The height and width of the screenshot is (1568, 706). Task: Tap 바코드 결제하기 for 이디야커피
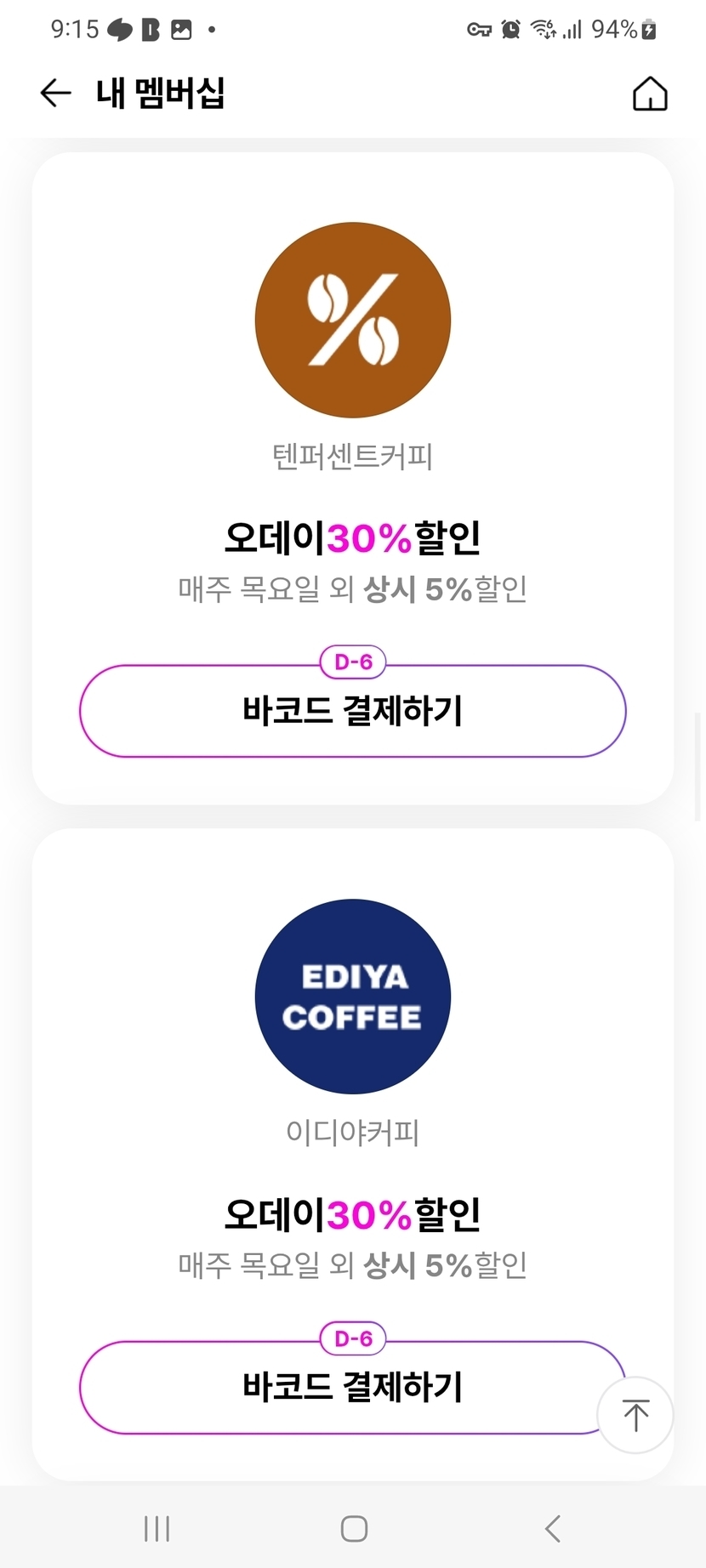pyautogui.click(x=353, y=1388)
